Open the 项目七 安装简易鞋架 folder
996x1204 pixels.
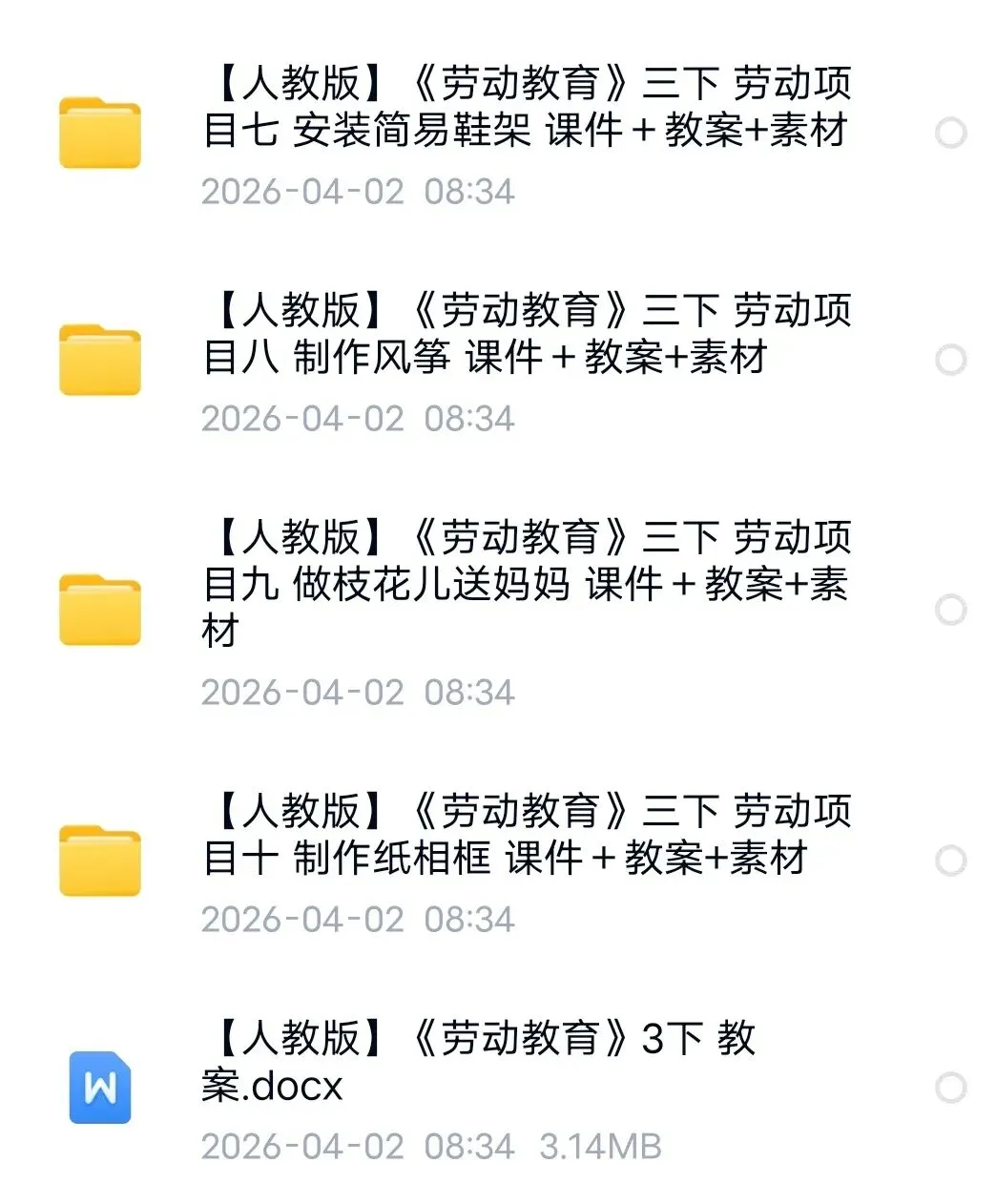(x=525, y=108)
